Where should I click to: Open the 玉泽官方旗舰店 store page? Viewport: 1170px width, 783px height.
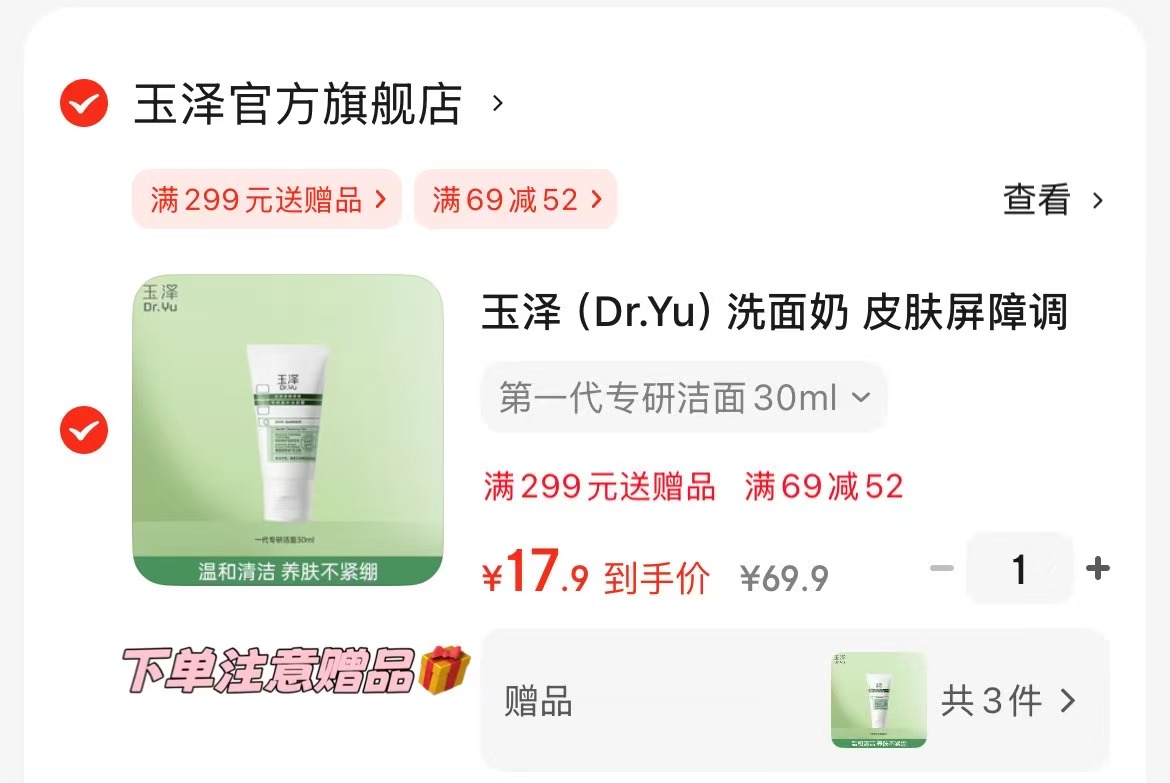298,104
